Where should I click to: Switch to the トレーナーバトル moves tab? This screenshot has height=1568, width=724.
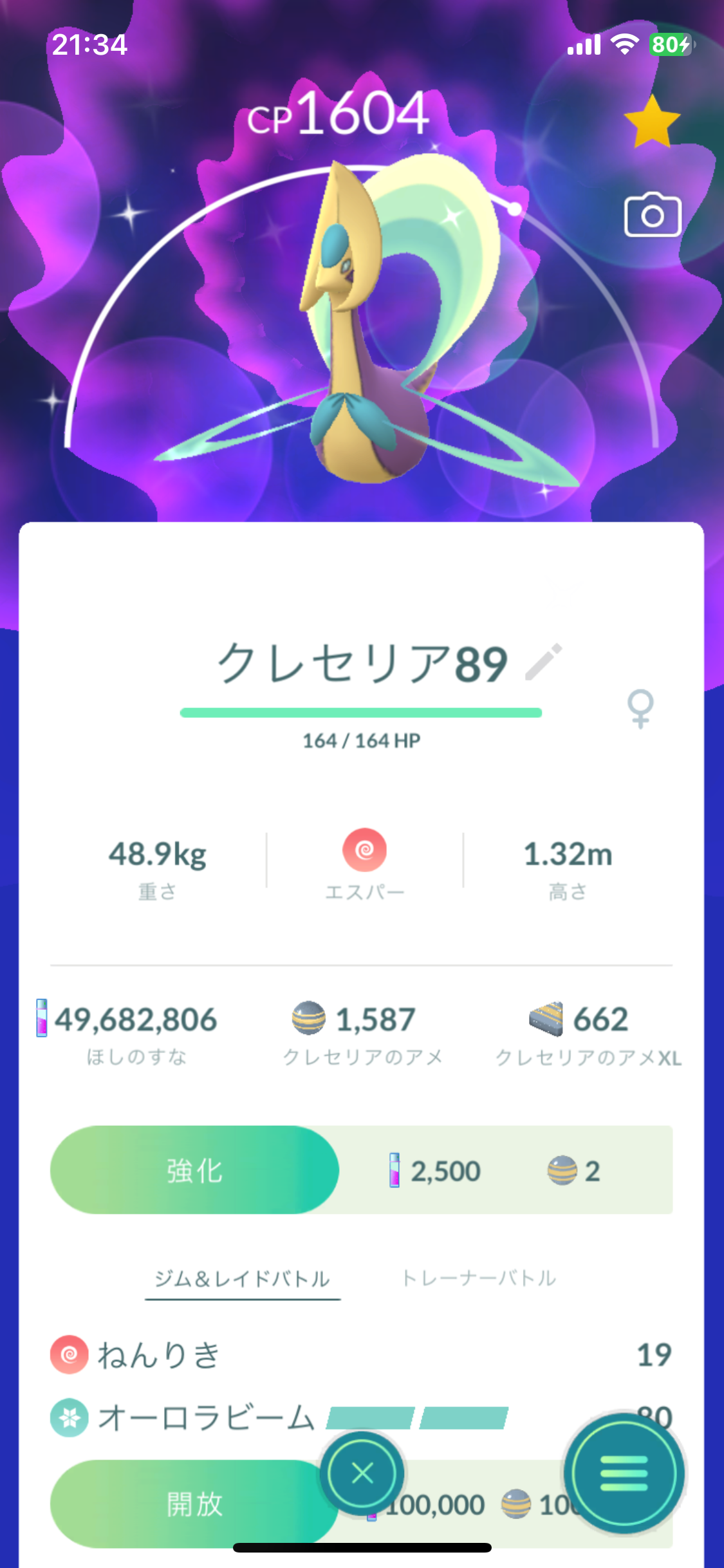click(479, 1278)
